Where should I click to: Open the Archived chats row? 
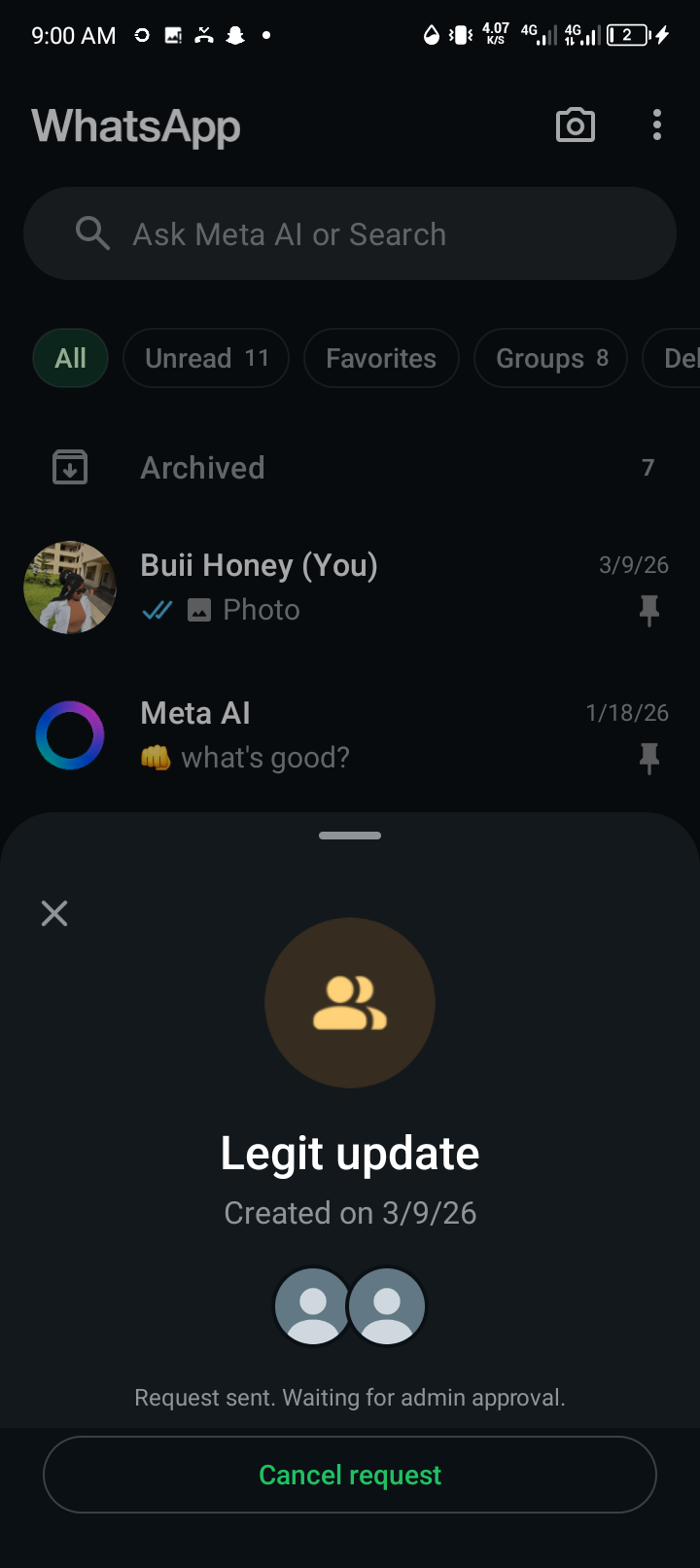pyautogui.click(x=350, y=468)
